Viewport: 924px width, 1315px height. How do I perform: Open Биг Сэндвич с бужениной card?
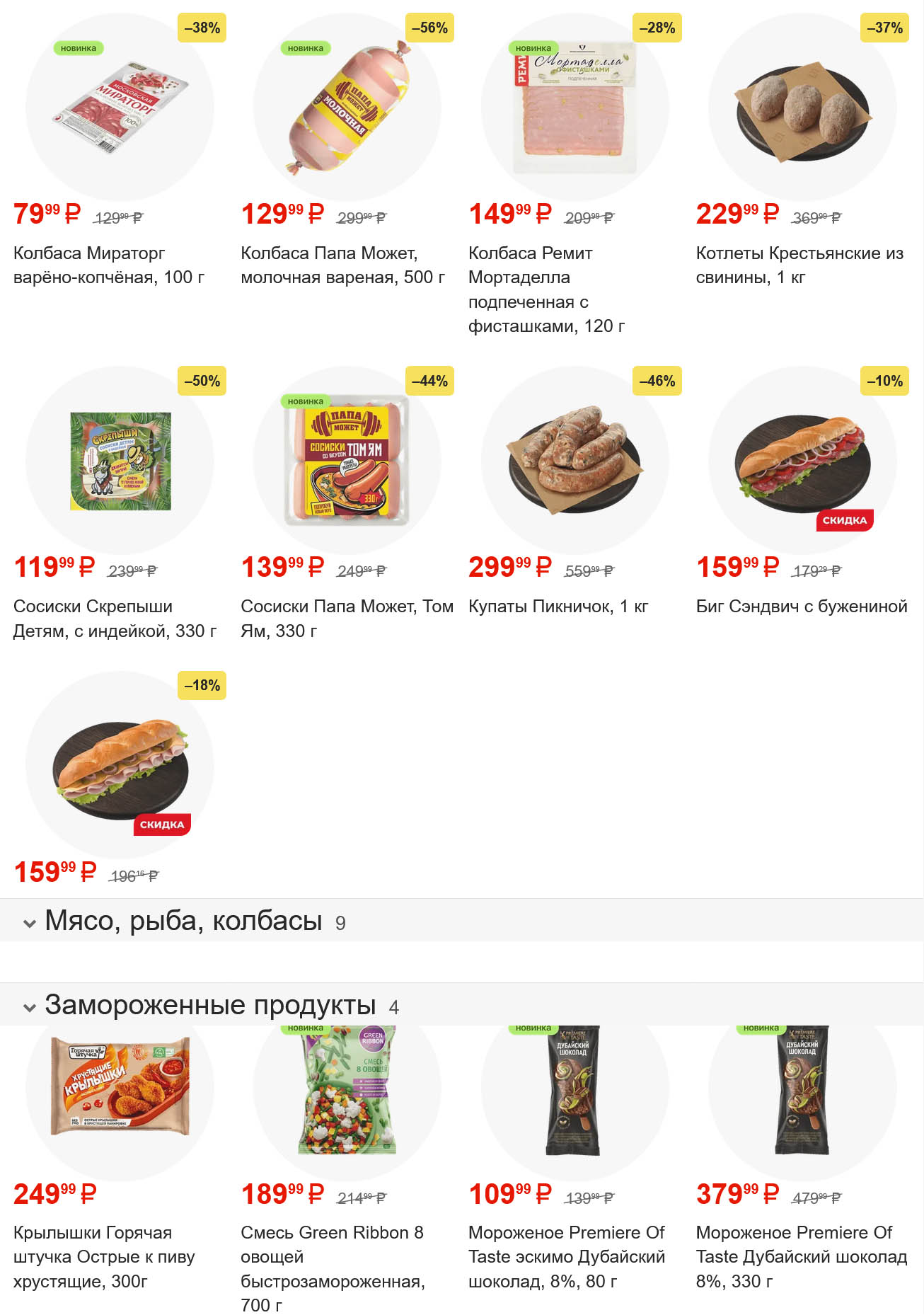tap(802, 461)
